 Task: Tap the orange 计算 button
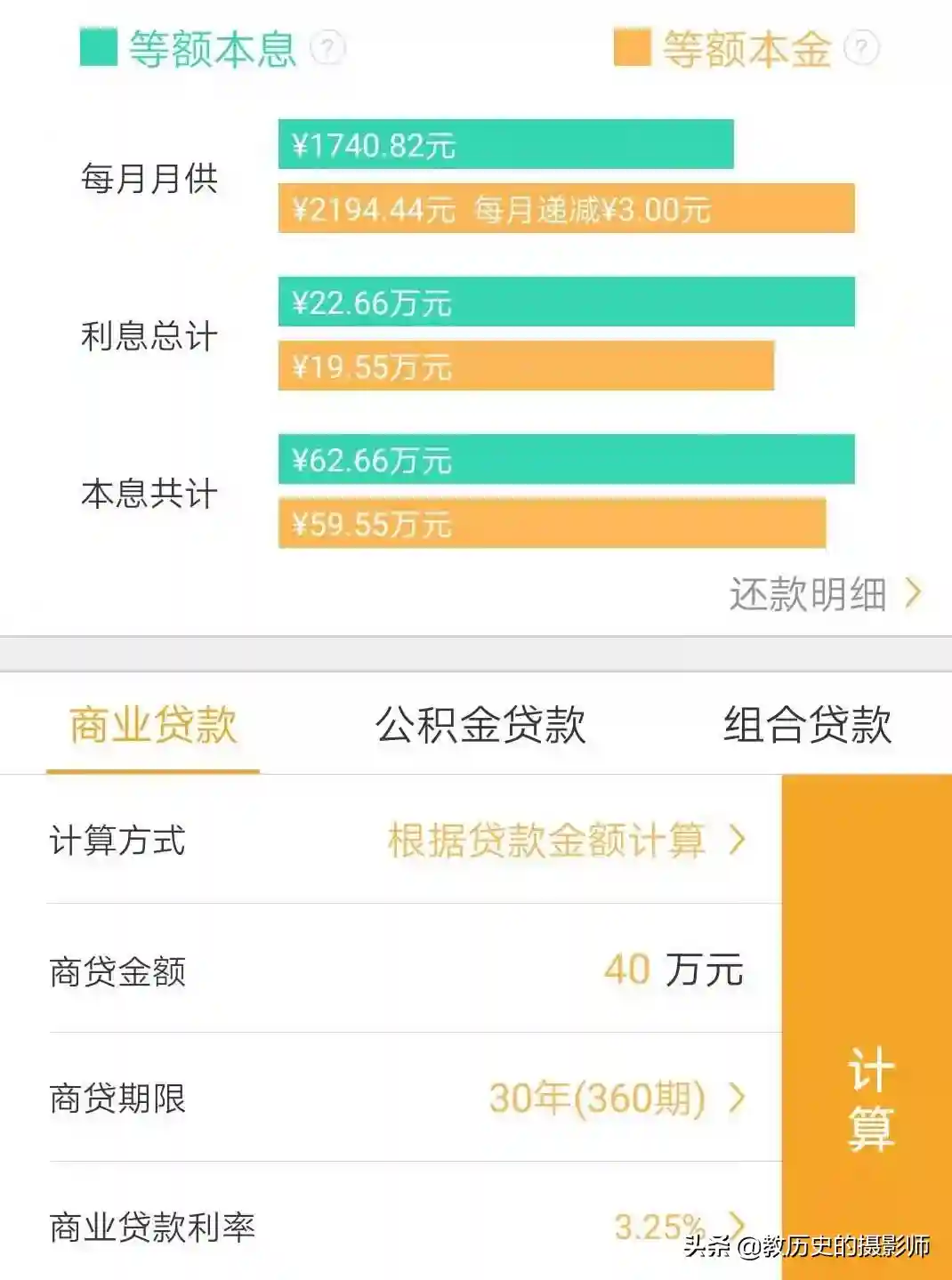click(867, 1099)
